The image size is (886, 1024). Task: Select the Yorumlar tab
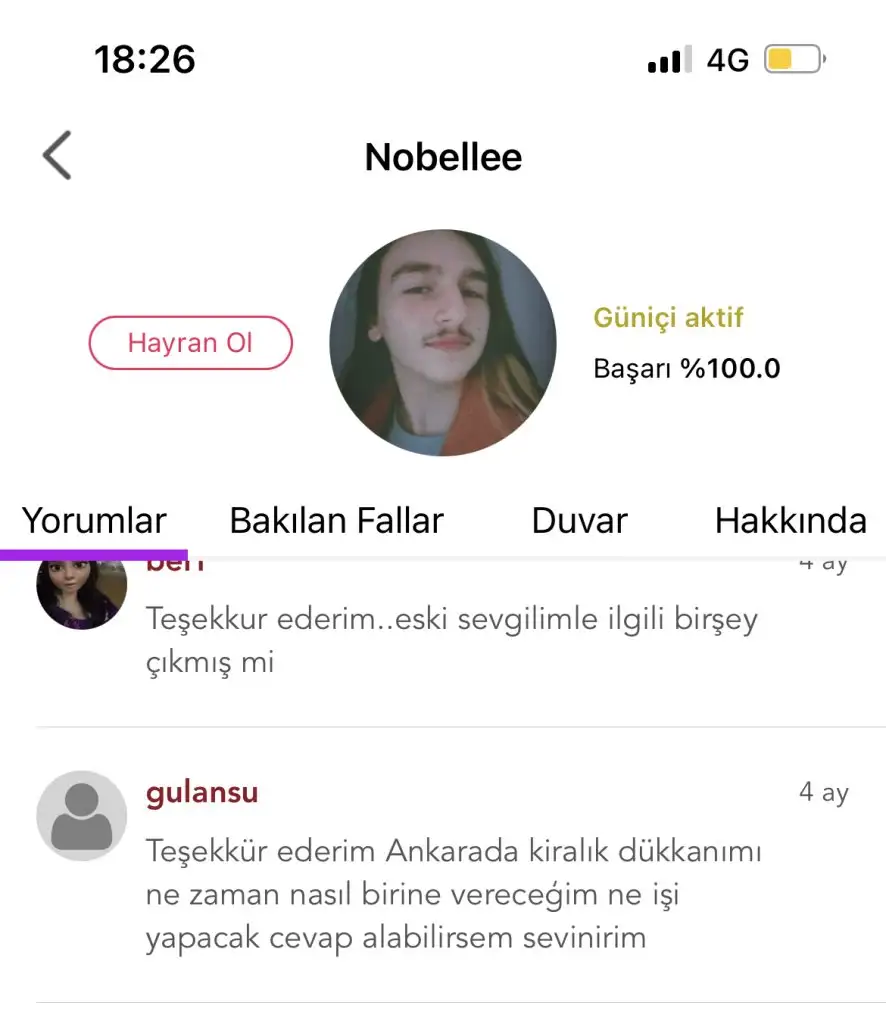click(94, 521)
